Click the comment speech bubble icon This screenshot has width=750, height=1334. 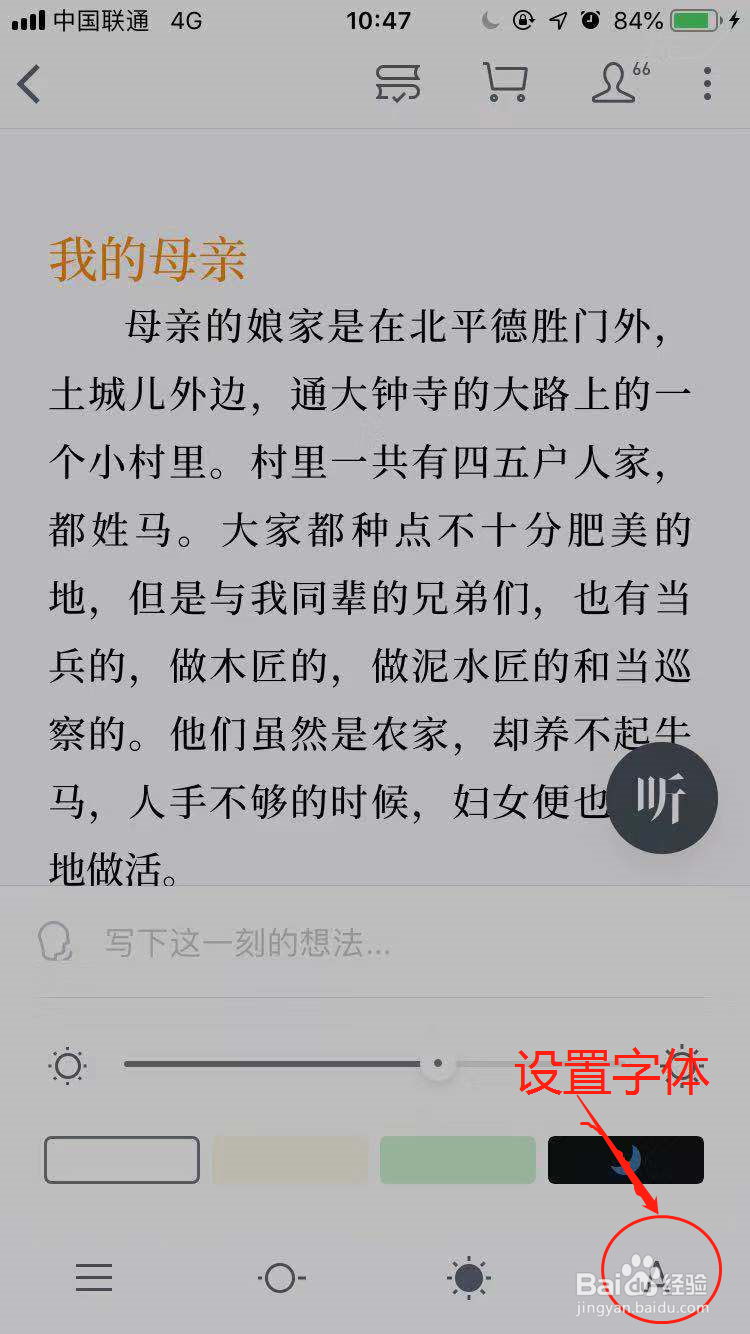pos(57,941)
